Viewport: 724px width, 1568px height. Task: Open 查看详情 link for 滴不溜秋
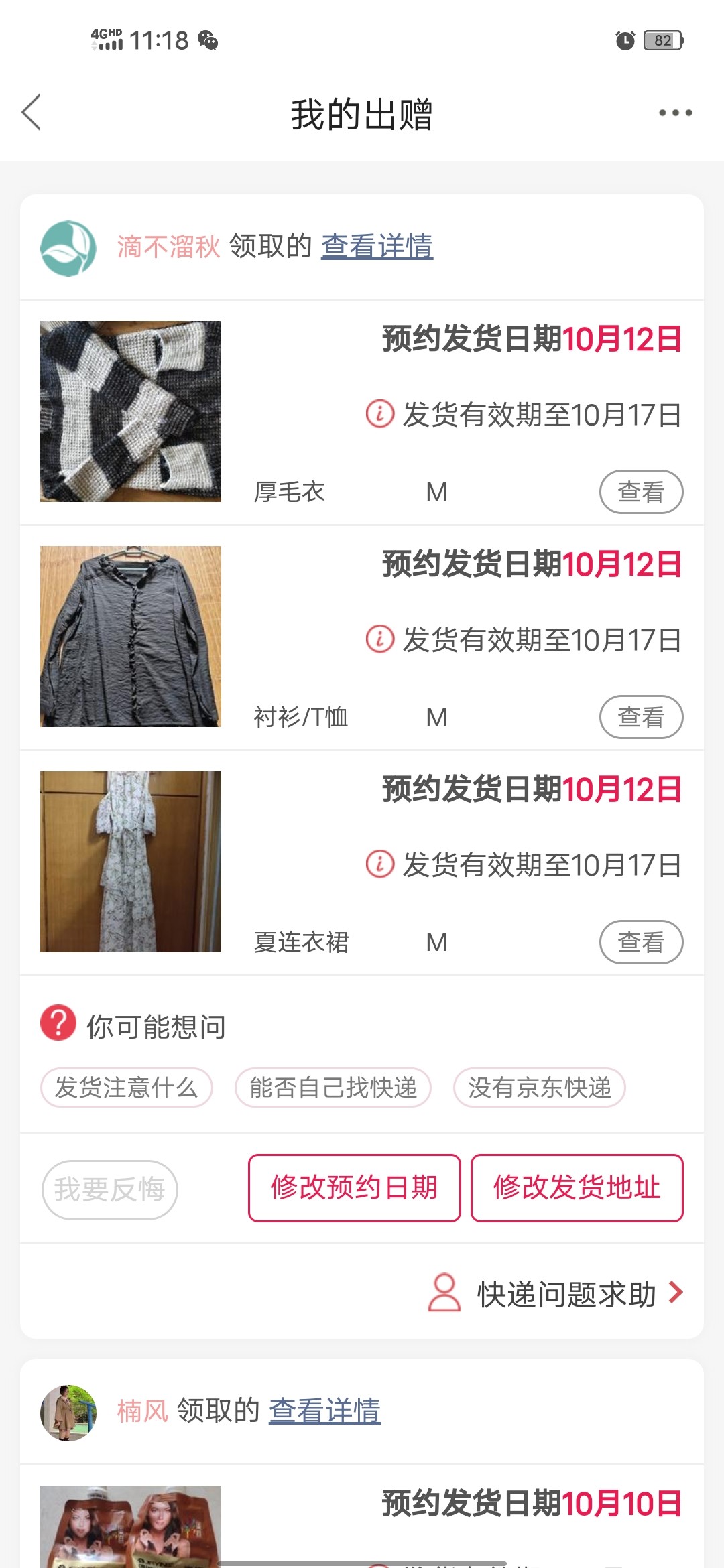(377, 247)
